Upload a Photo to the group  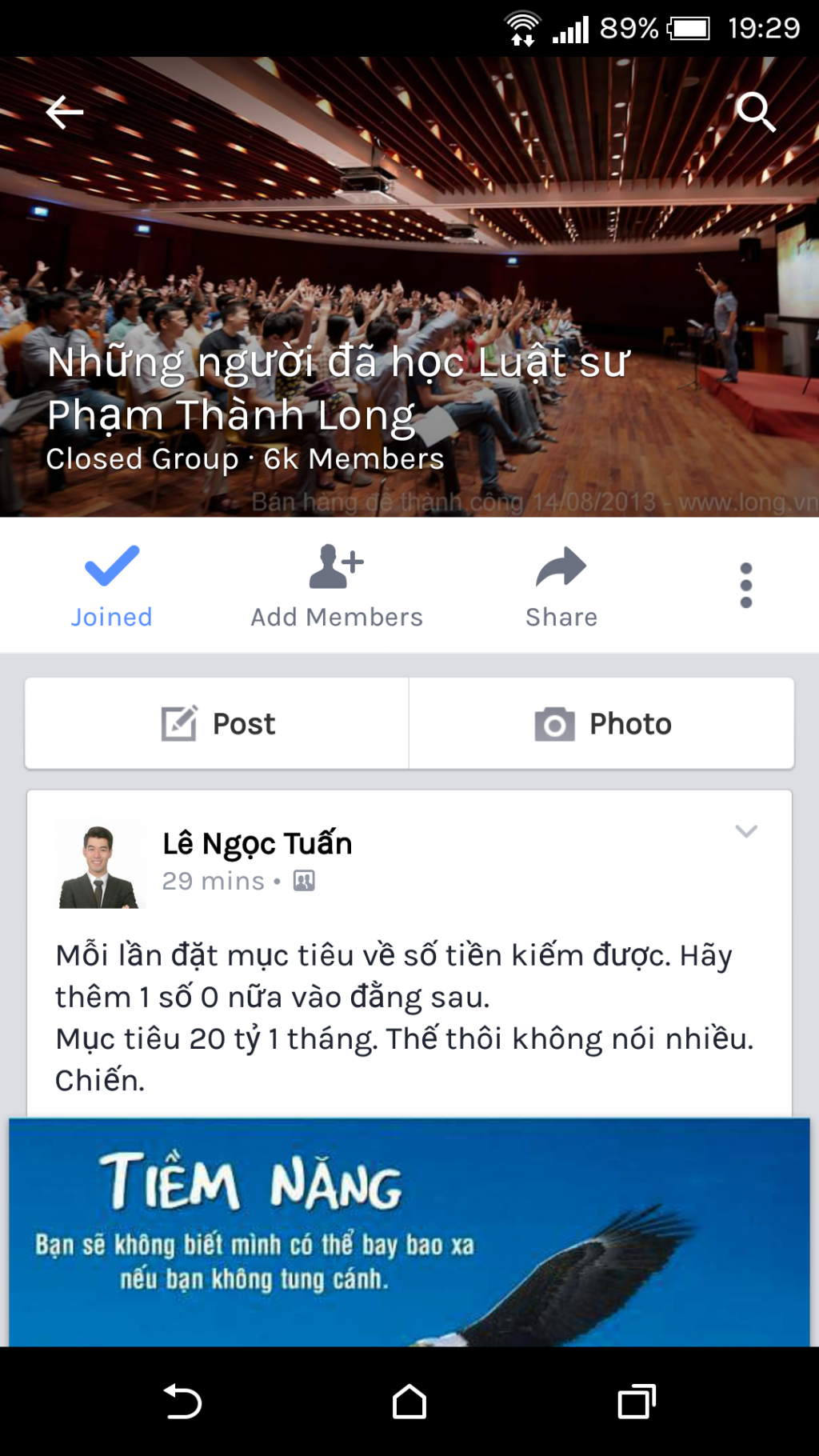pyautogui.click(x=602, y=724)
